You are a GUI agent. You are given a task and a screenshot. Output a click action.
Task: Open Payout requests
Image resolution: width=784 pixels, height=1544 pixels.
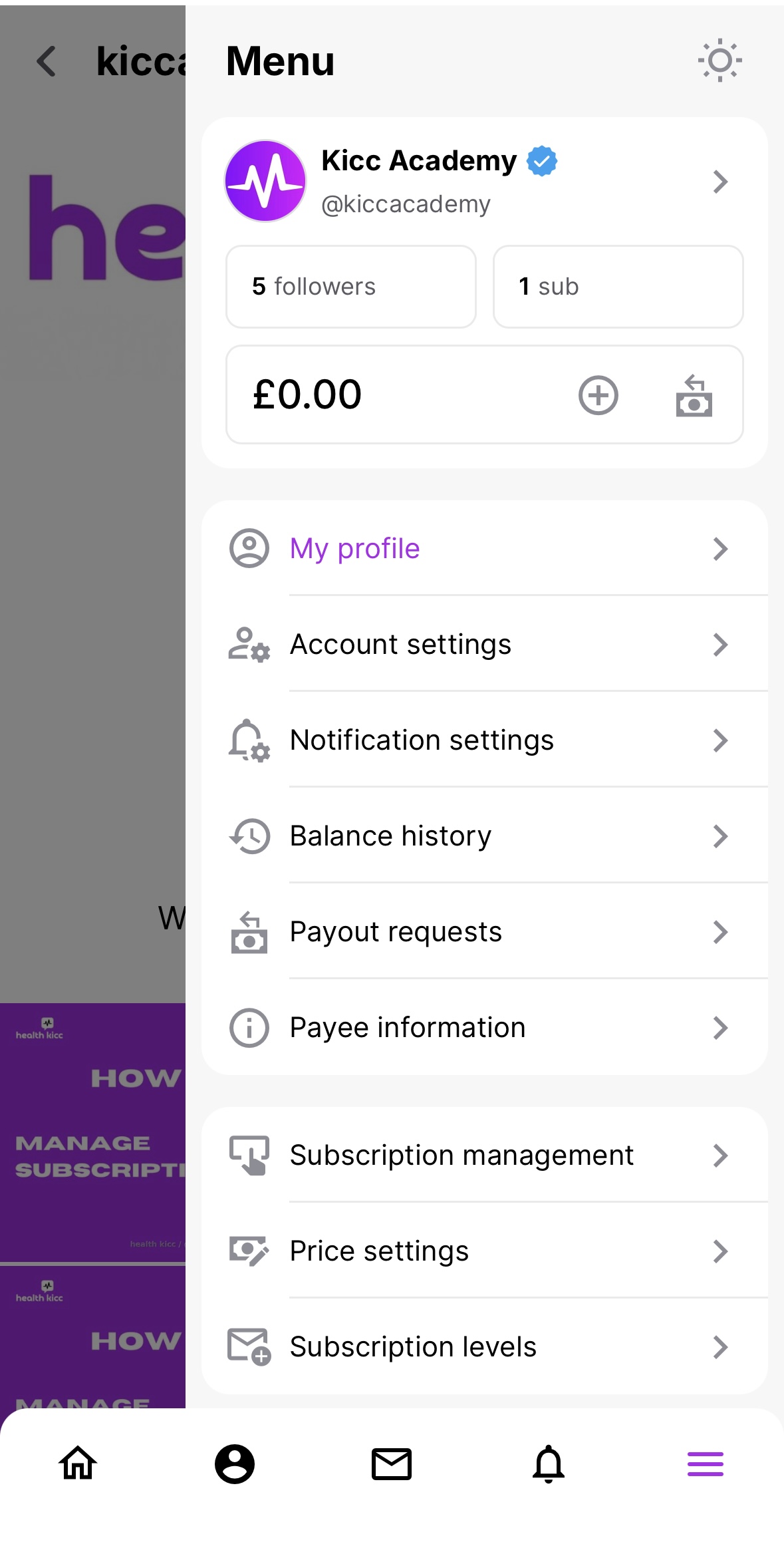coord(484,932)
